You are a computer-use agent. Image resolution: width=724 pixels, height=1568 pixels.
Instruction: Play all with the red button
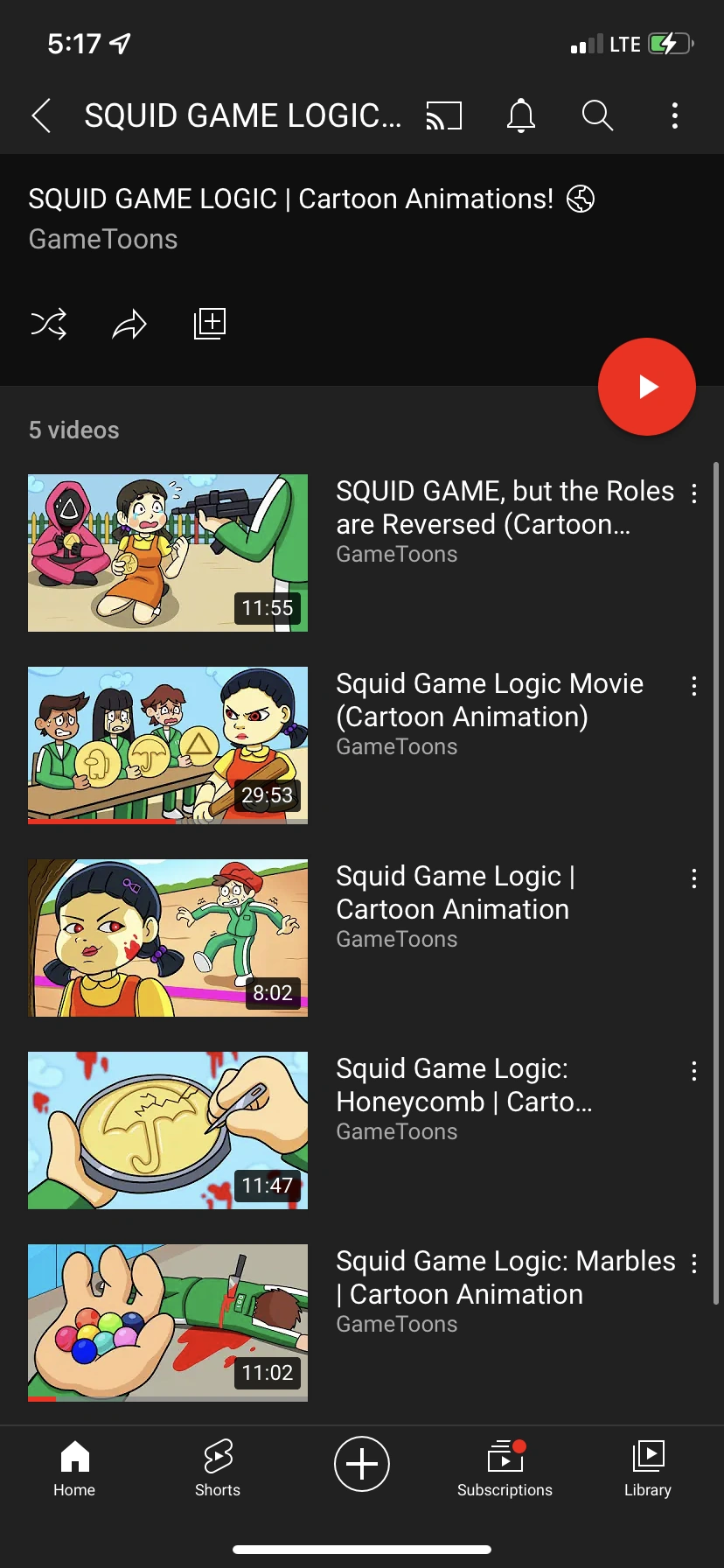tap(646, 387)
